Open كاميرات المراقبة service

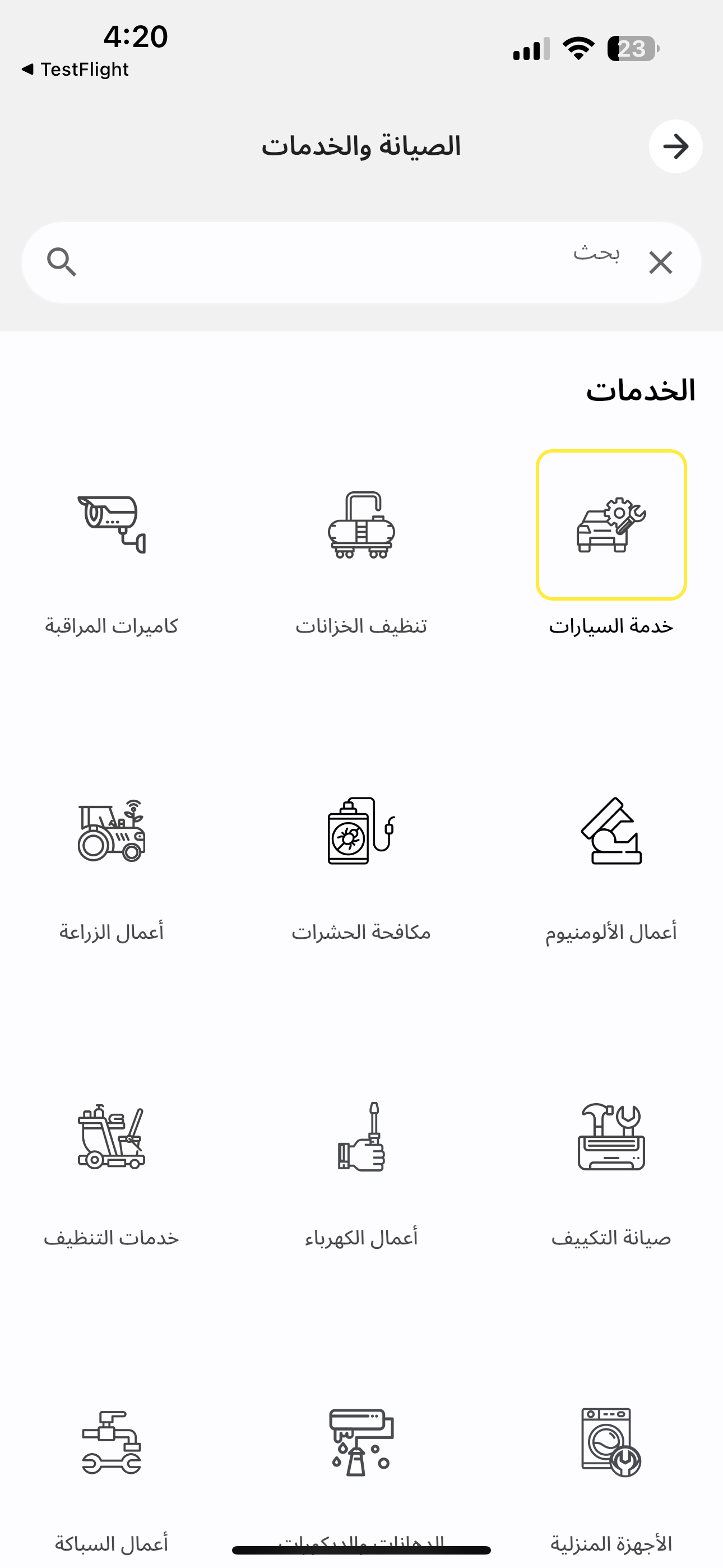(x=112, y=525)
